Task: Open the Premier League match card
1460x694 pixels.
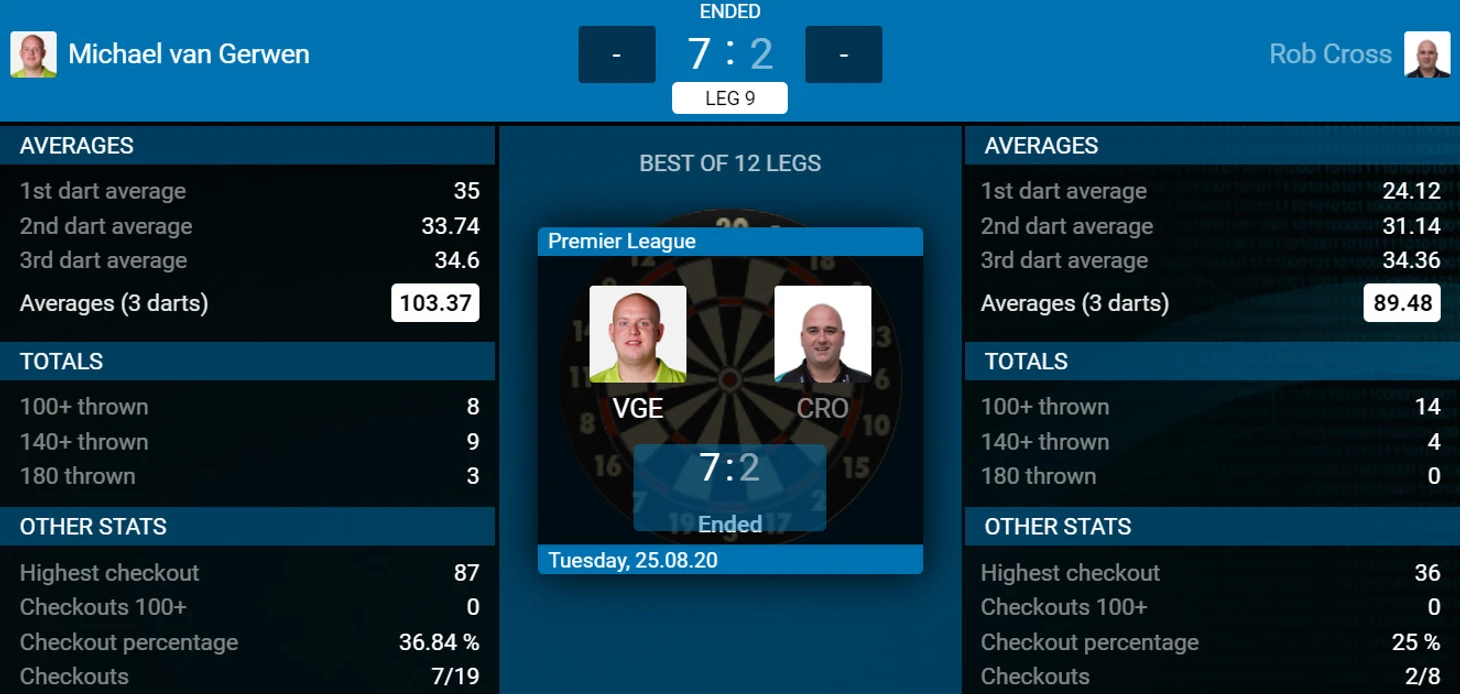Action: tap(730, 400)
